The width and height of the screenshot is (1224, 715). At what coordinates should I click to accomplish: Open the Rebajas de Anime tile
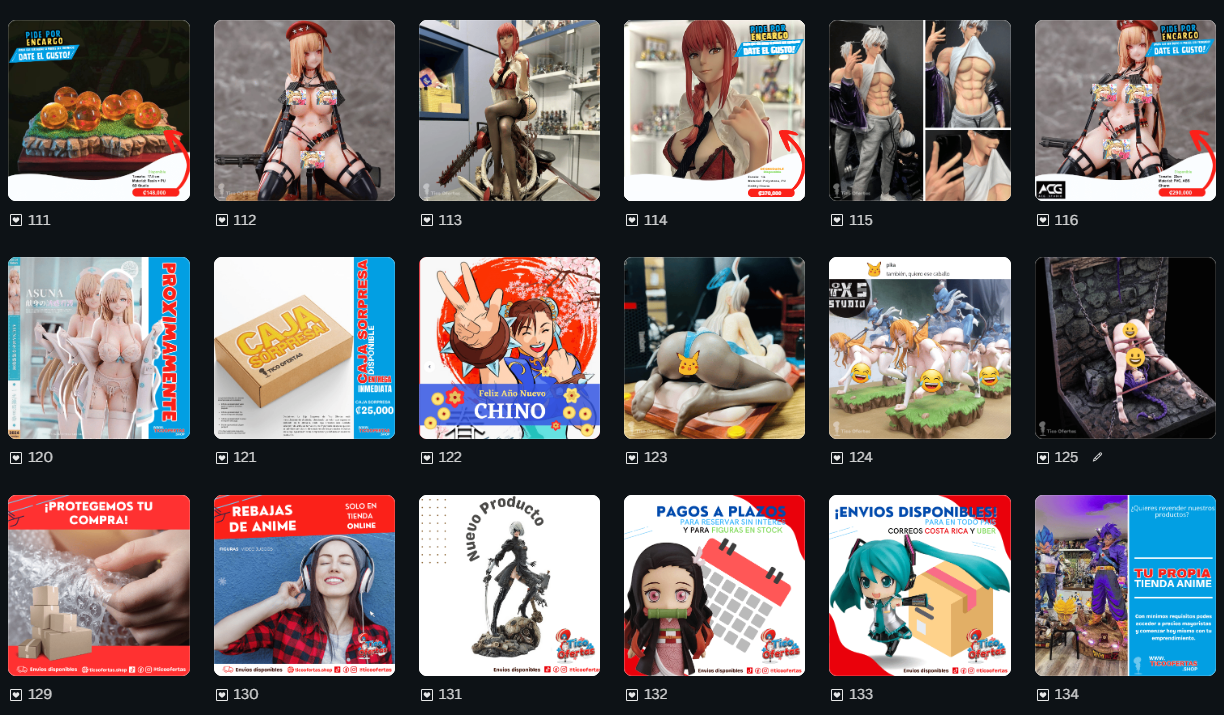[x=304, y=585]
